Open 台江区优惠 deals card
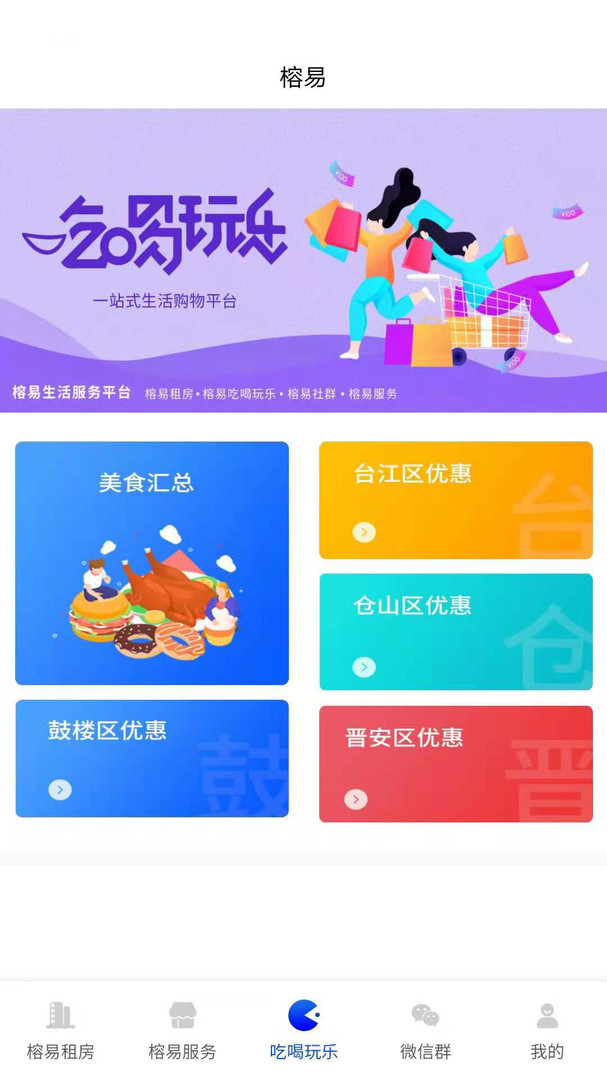This screenshot has height=1080, width=607. click(456, 500)
